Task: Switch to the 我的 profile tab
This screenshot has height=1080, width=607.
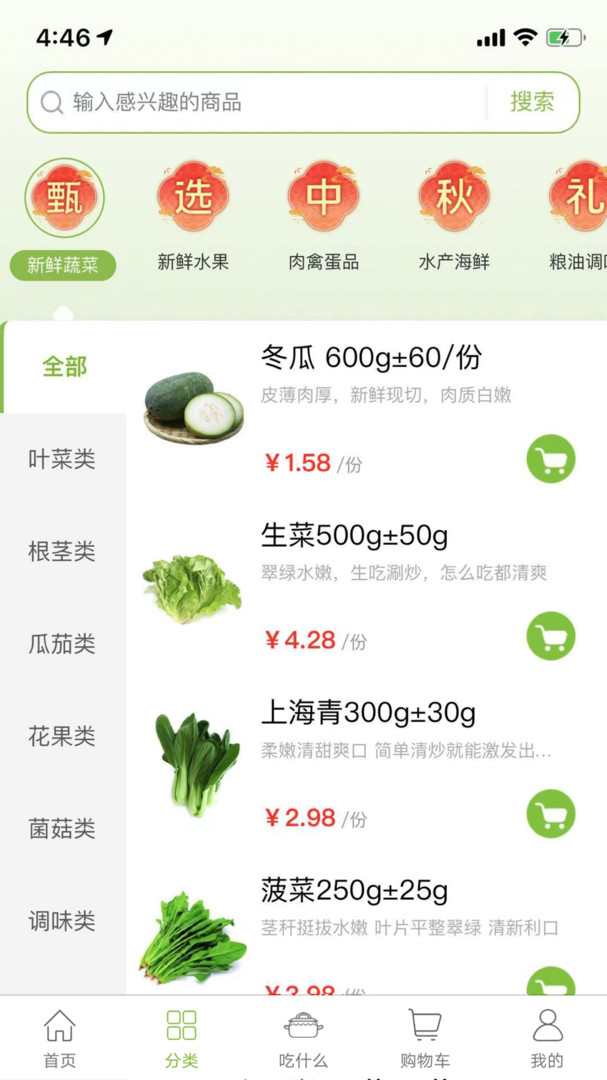Action: pos(547,1038)
